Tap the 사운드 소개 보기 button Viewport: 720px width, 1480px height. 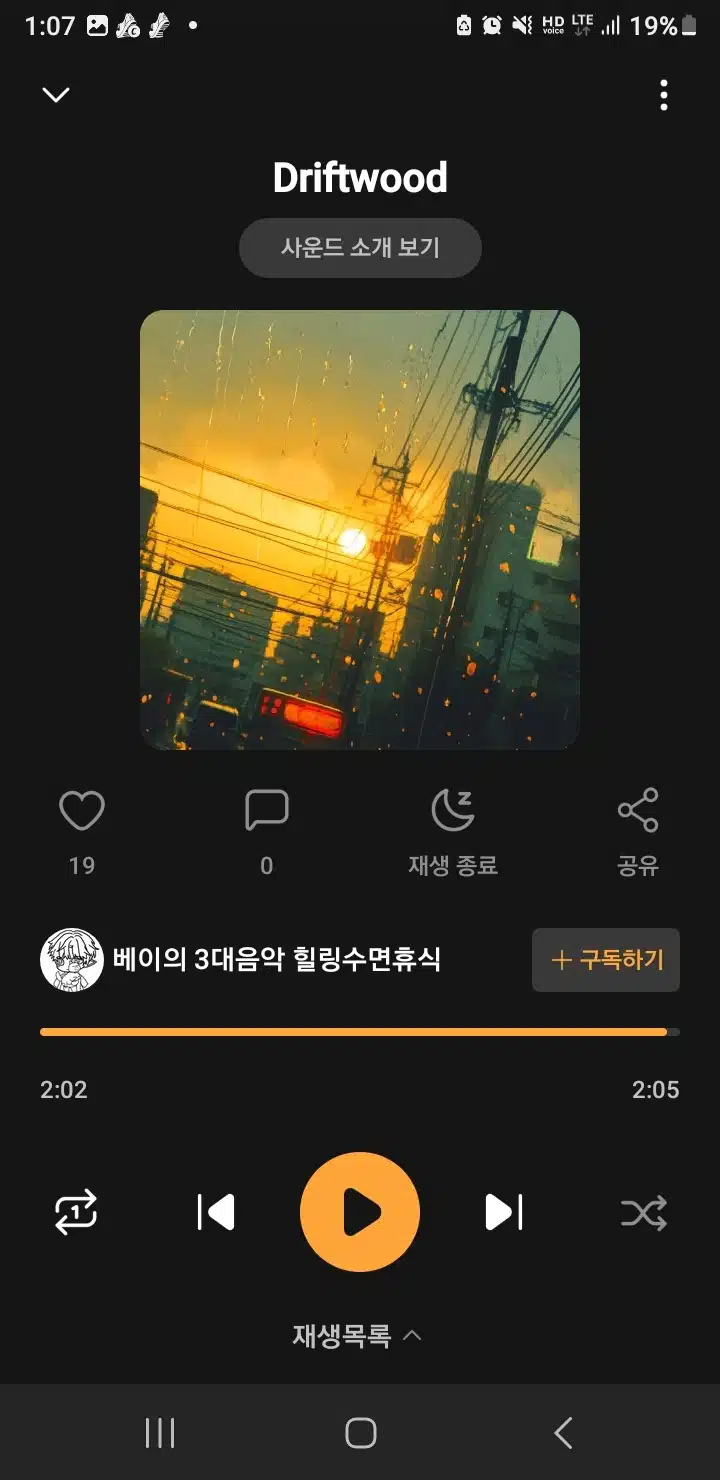click(x=360, y=247)
